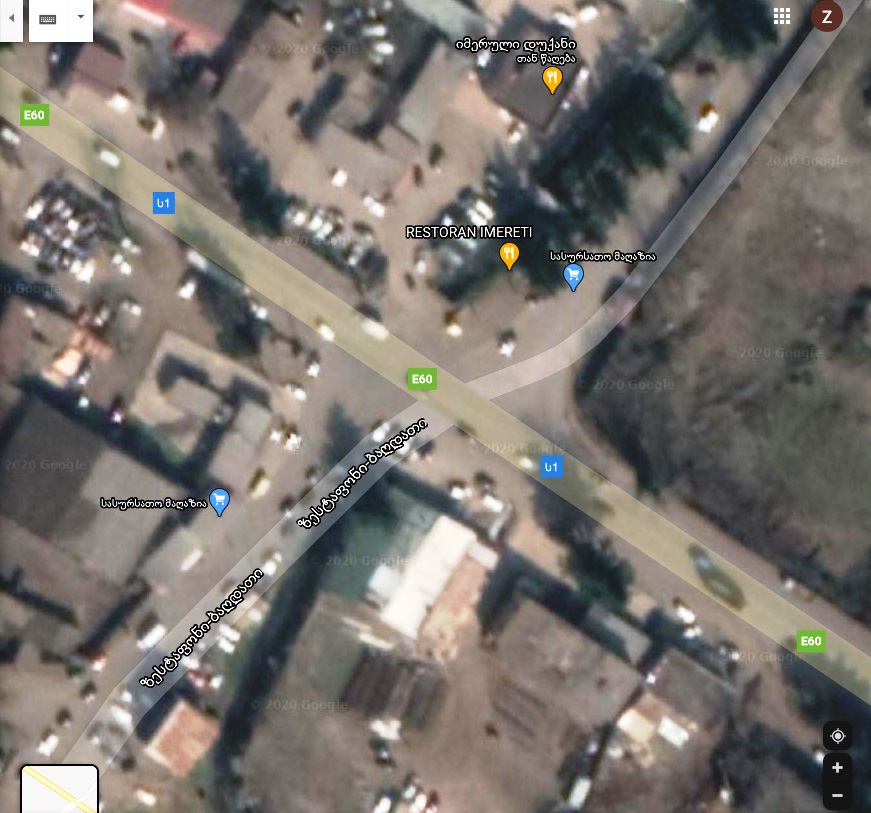Open the Google apps grid

pos(782,16)
